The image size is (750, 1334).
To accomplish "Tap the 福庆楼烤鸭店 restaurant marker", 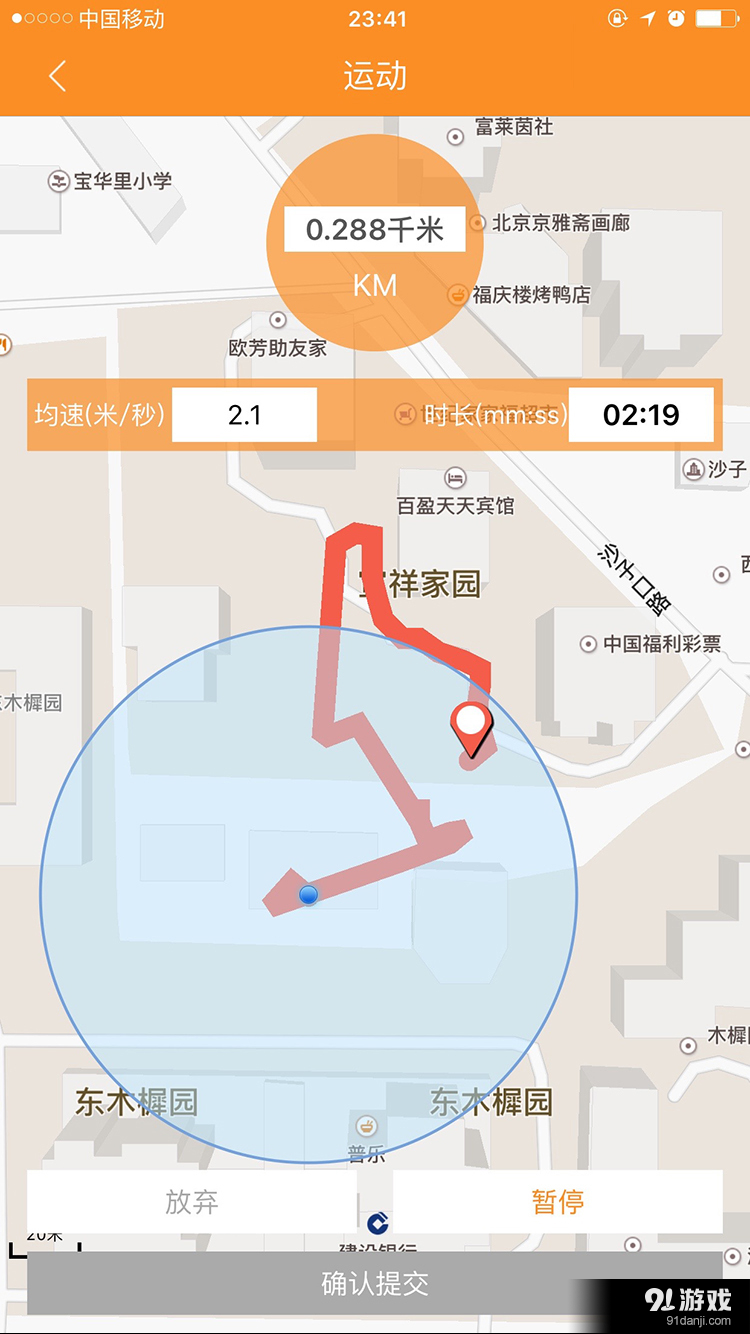I will pos(459,294).
